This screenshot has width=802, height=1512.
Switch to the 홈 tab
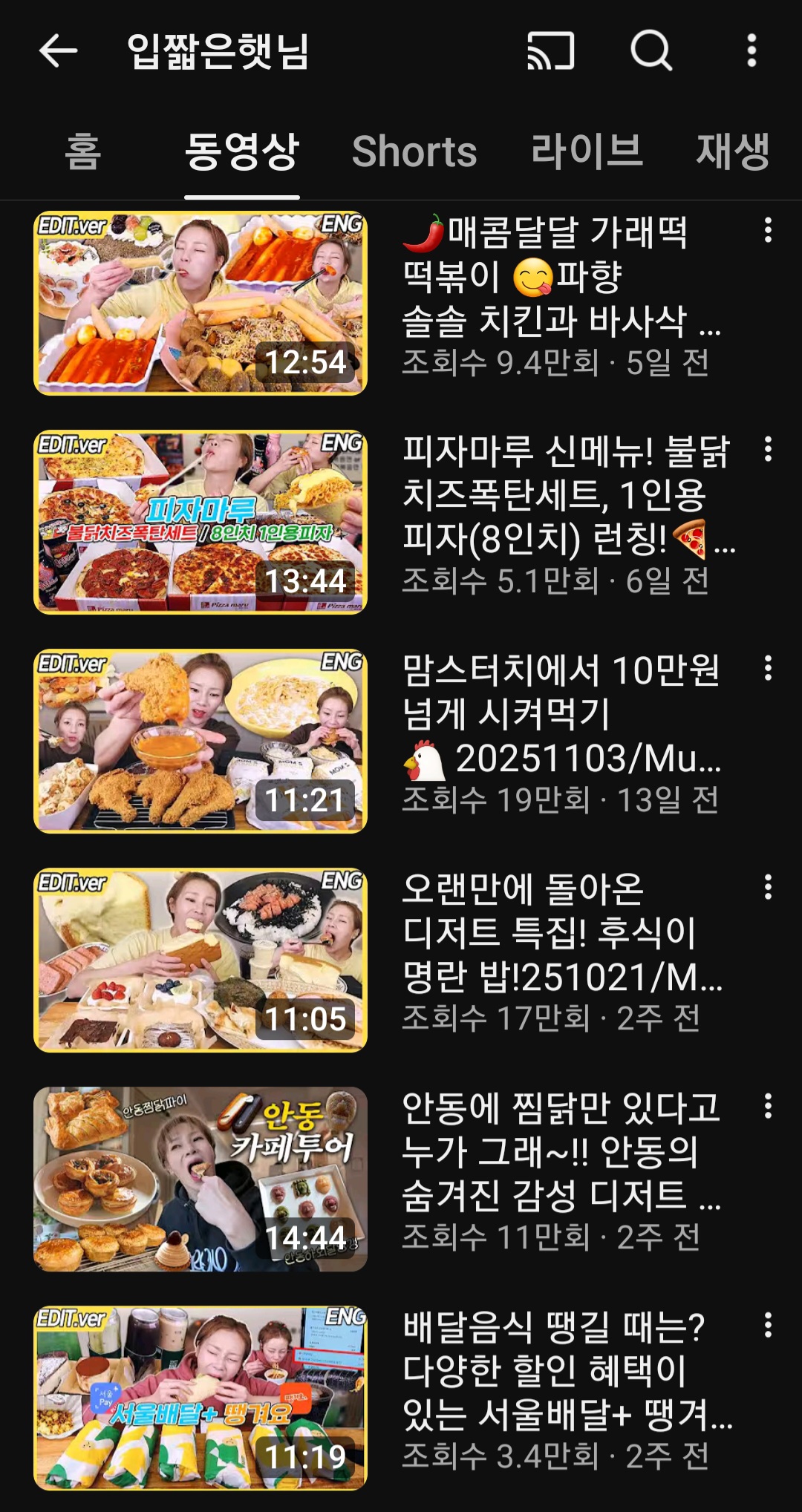83,152
